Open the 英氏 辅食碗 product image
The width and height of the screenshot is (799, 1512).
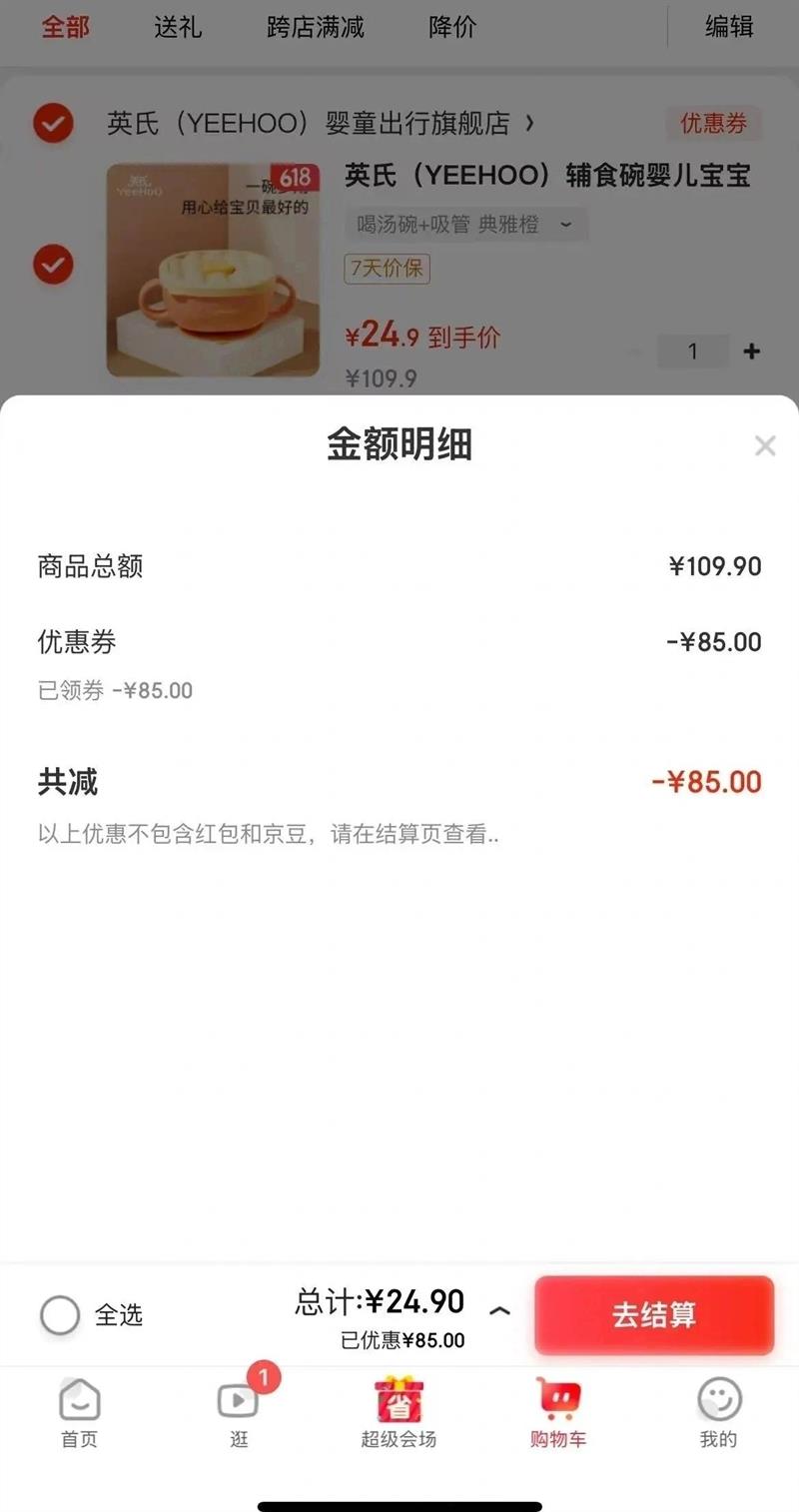point(213,270)
